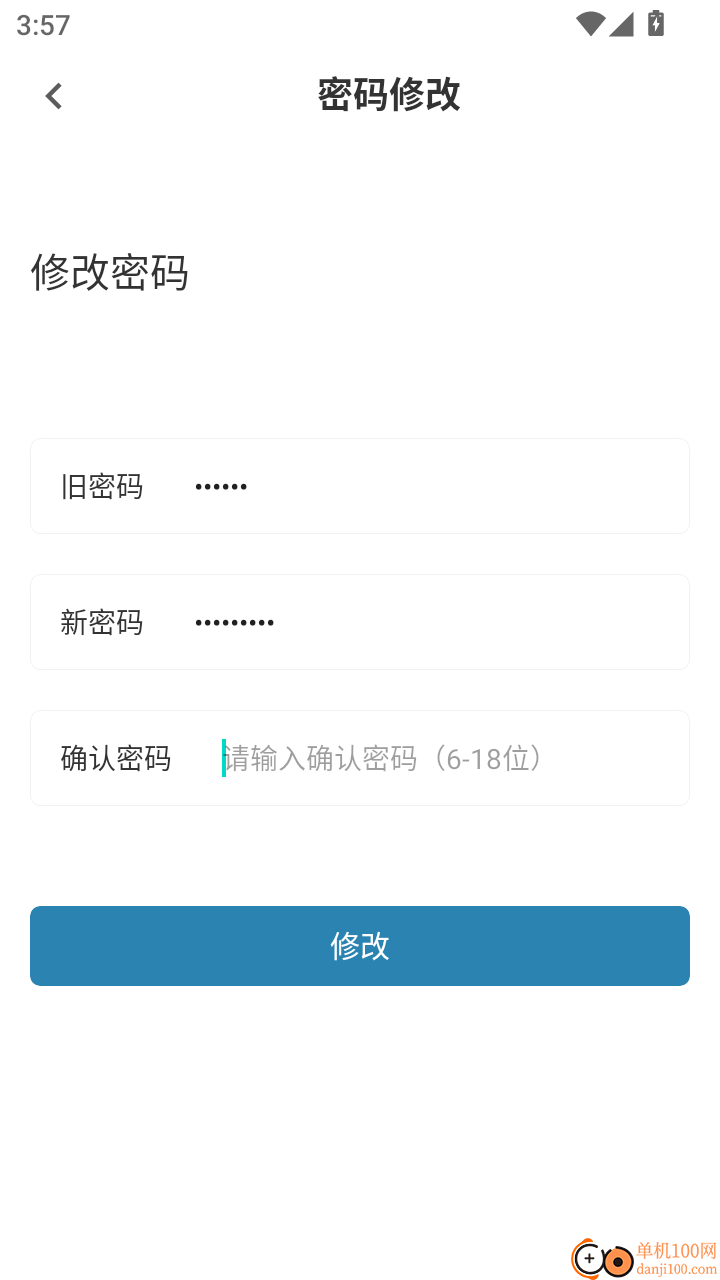
Task: Click the 密码修改 page title
Action: coord(389,95)
